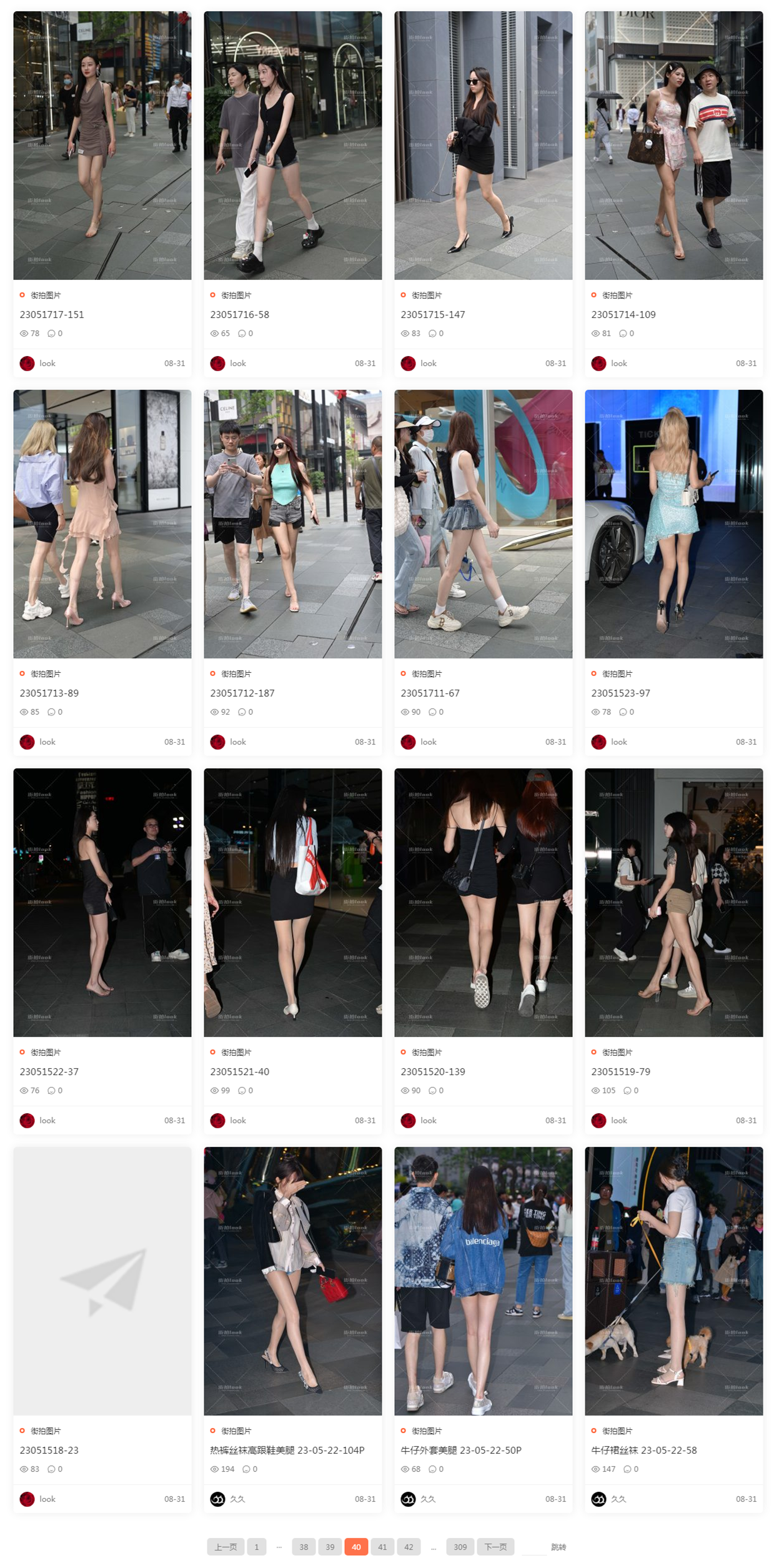This screenshot has width=784, height=1568.
Task: Go to page 39
Action: (330, 1547)
